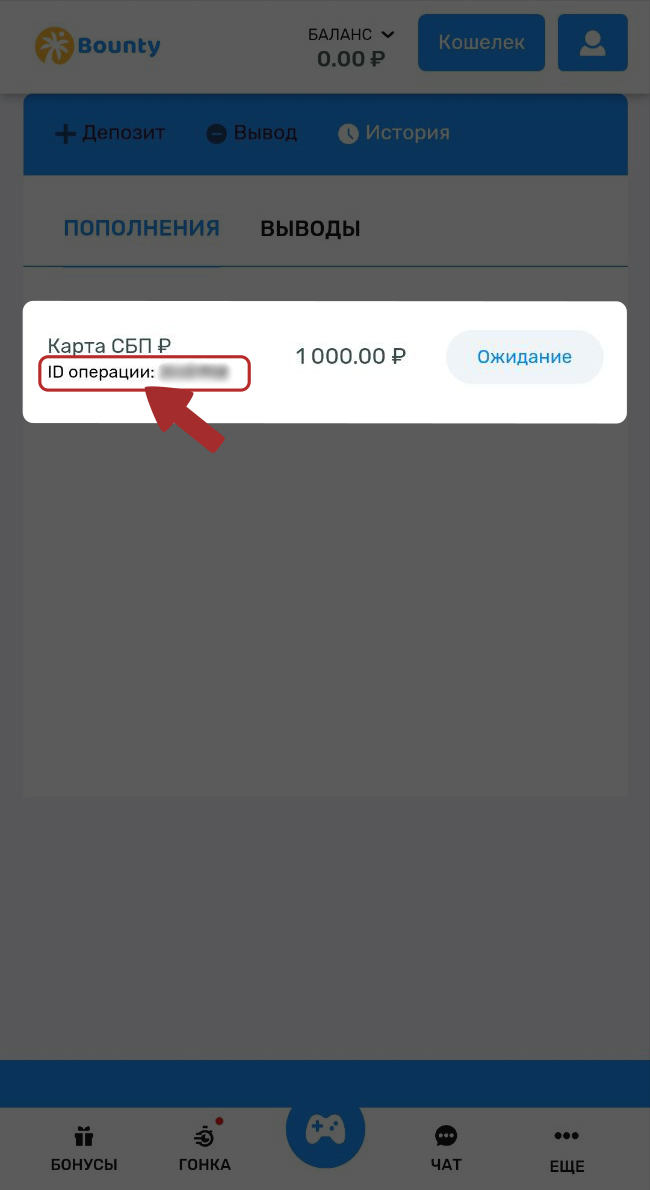Go to the Вывод section
Screen dimensions: 650x1190
(252, 133)
